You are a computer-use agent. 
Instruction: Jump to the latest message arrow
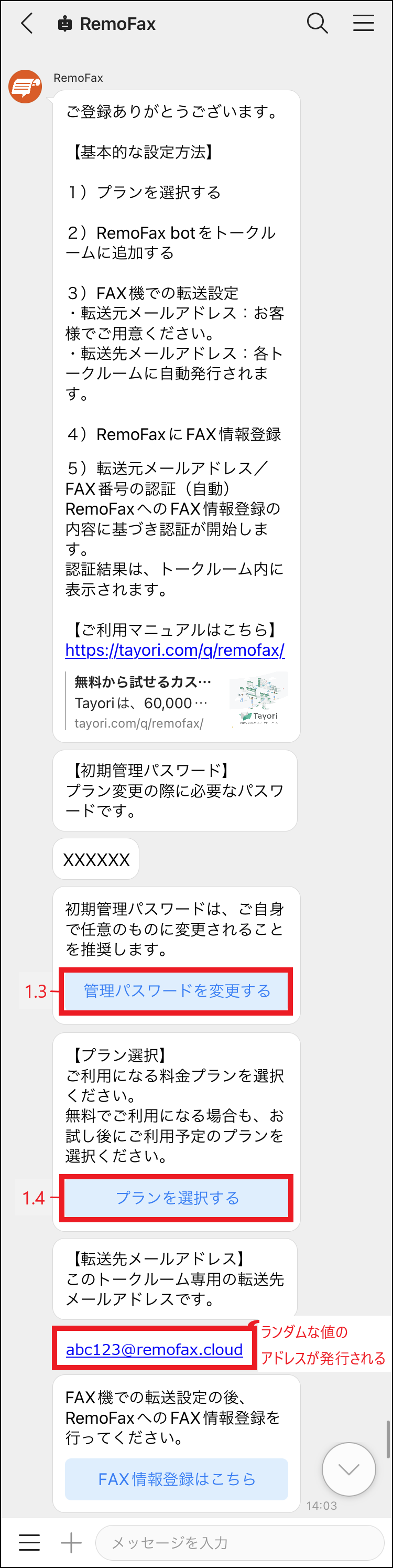point(348,1469)
